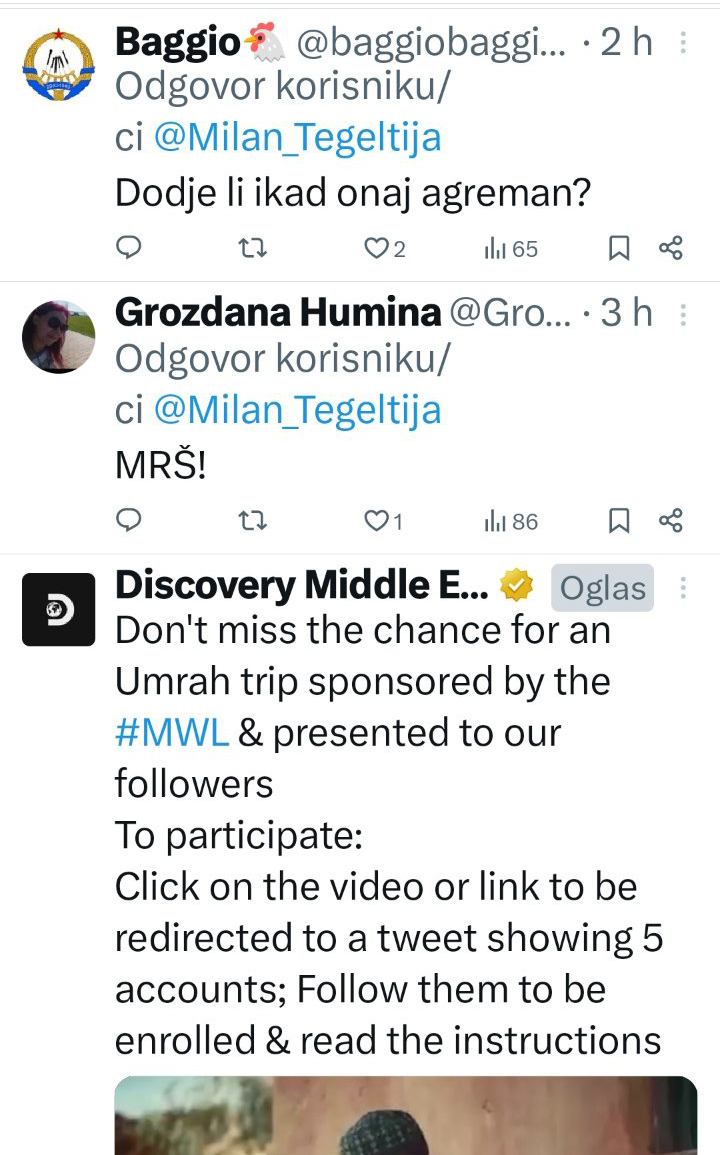720x1155 pixels.
Task: Share Grozdana Humina's tweet
Action: tap(671, 520)
